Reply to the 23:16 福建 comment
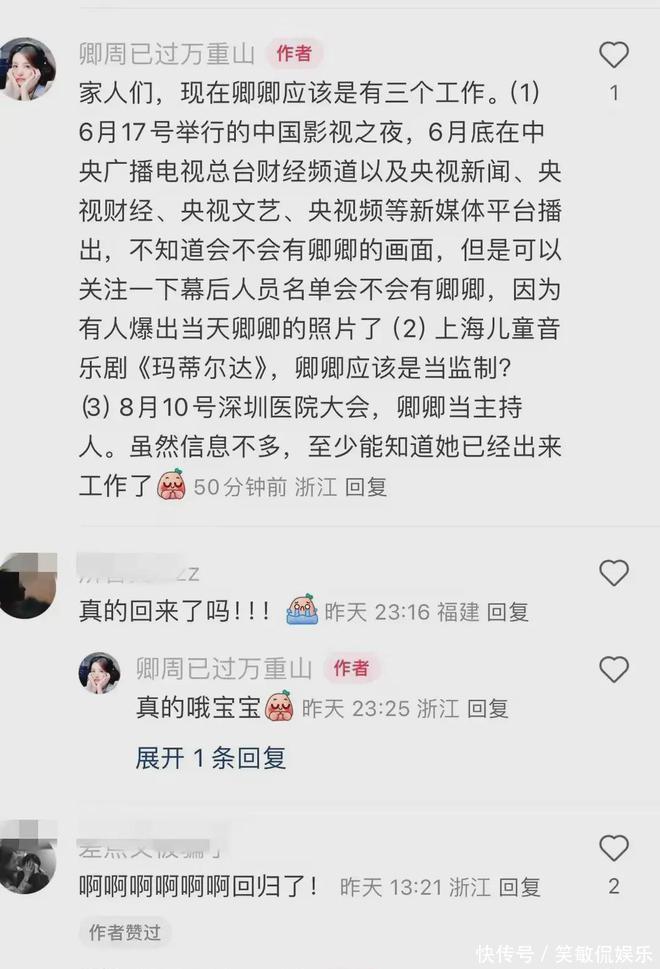 click(x=507, y=612)
